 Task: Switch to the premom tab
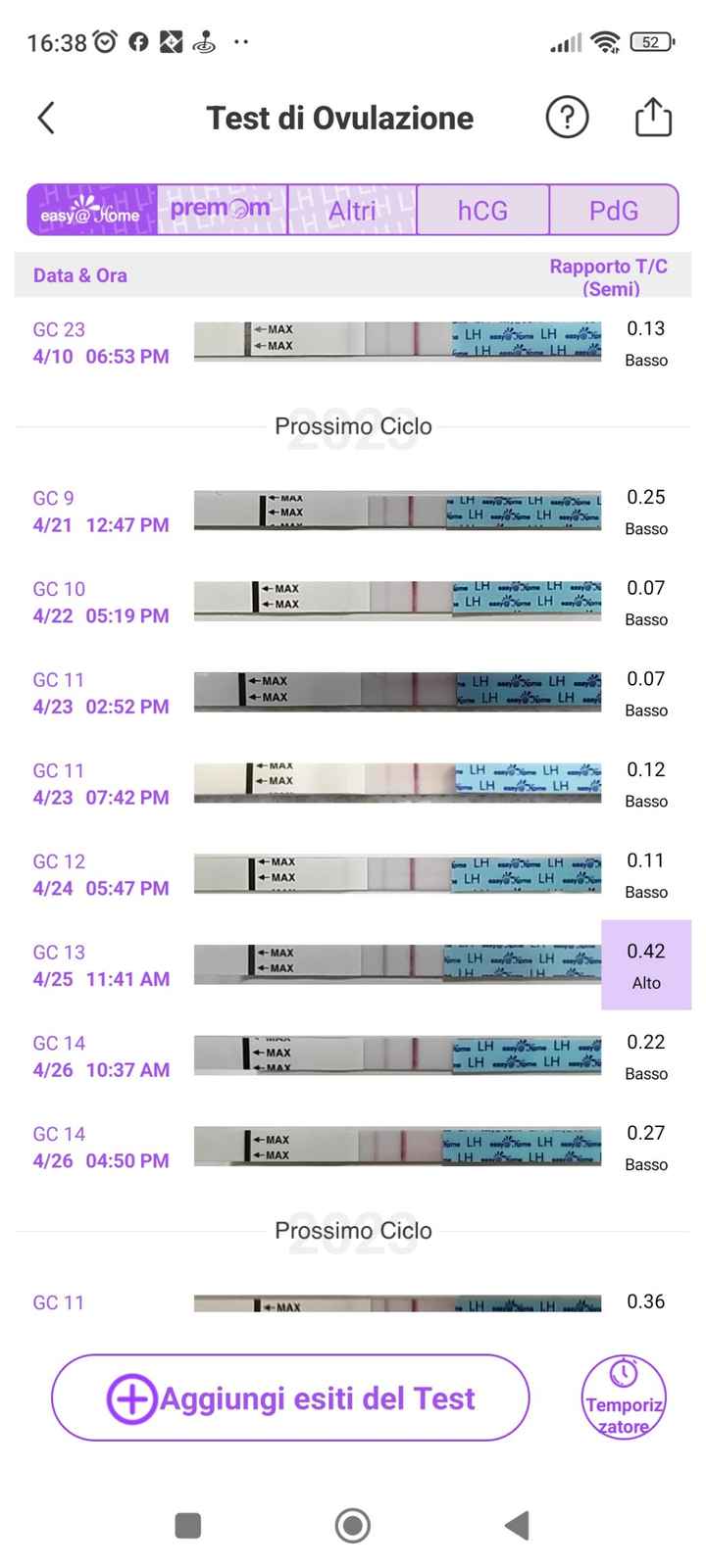point(222,210)
